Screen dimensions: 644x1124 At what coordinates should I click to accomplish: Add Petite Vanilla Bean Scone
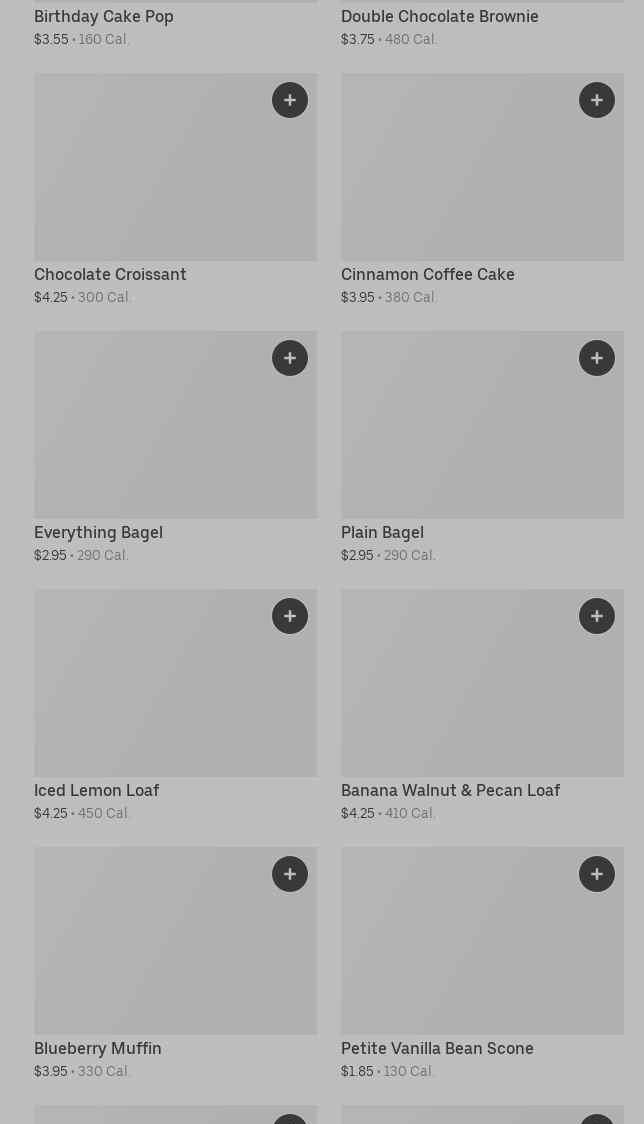tap(597, 874)
